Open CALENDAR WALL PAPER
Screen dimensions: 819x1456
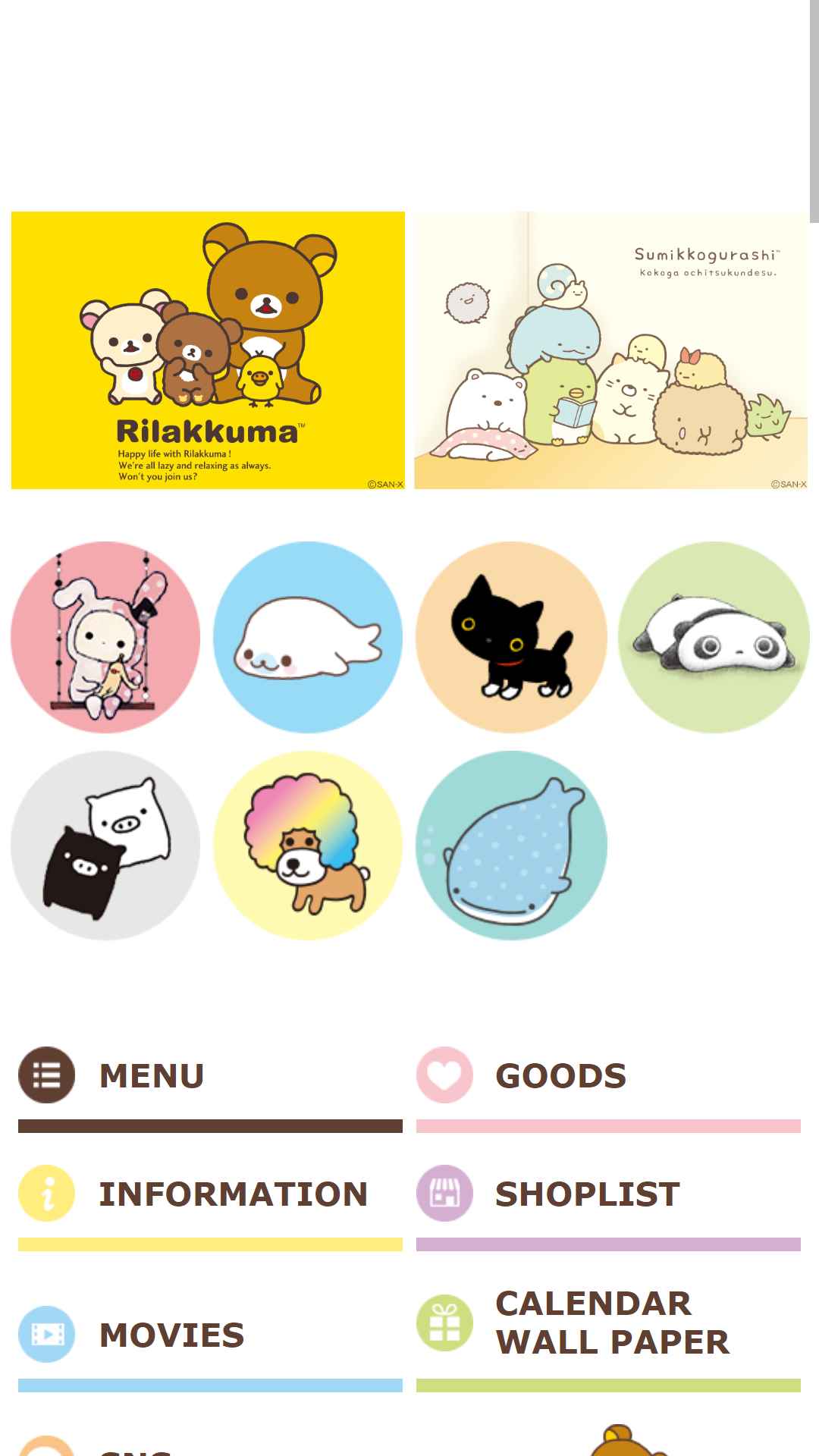(x=608, y=1324)
